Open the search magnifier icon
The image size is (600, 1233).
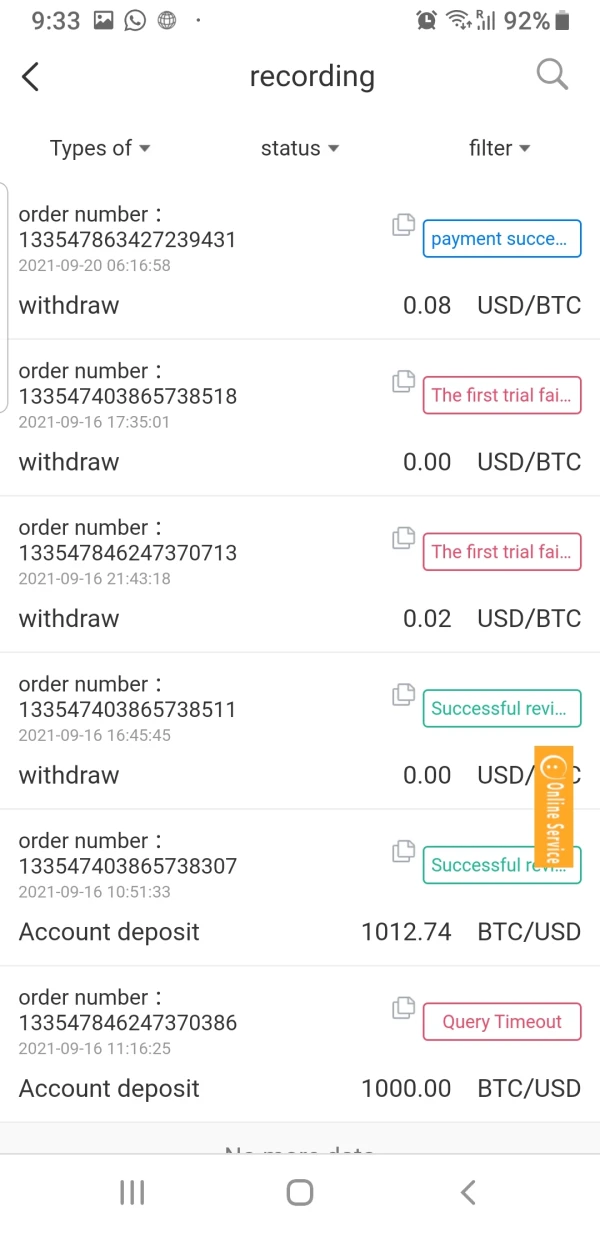[x=552, y=74]
